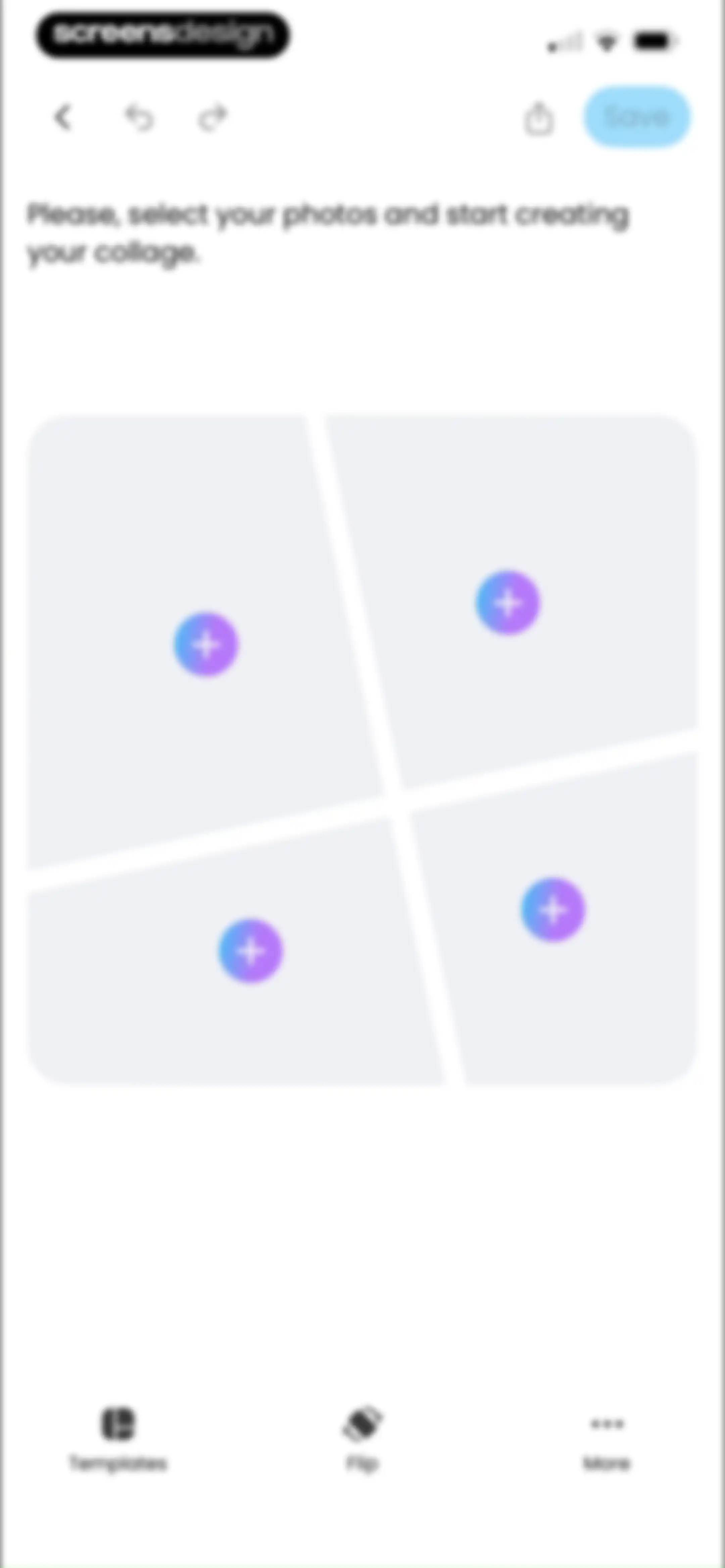Redo the last action

[212, 118]
